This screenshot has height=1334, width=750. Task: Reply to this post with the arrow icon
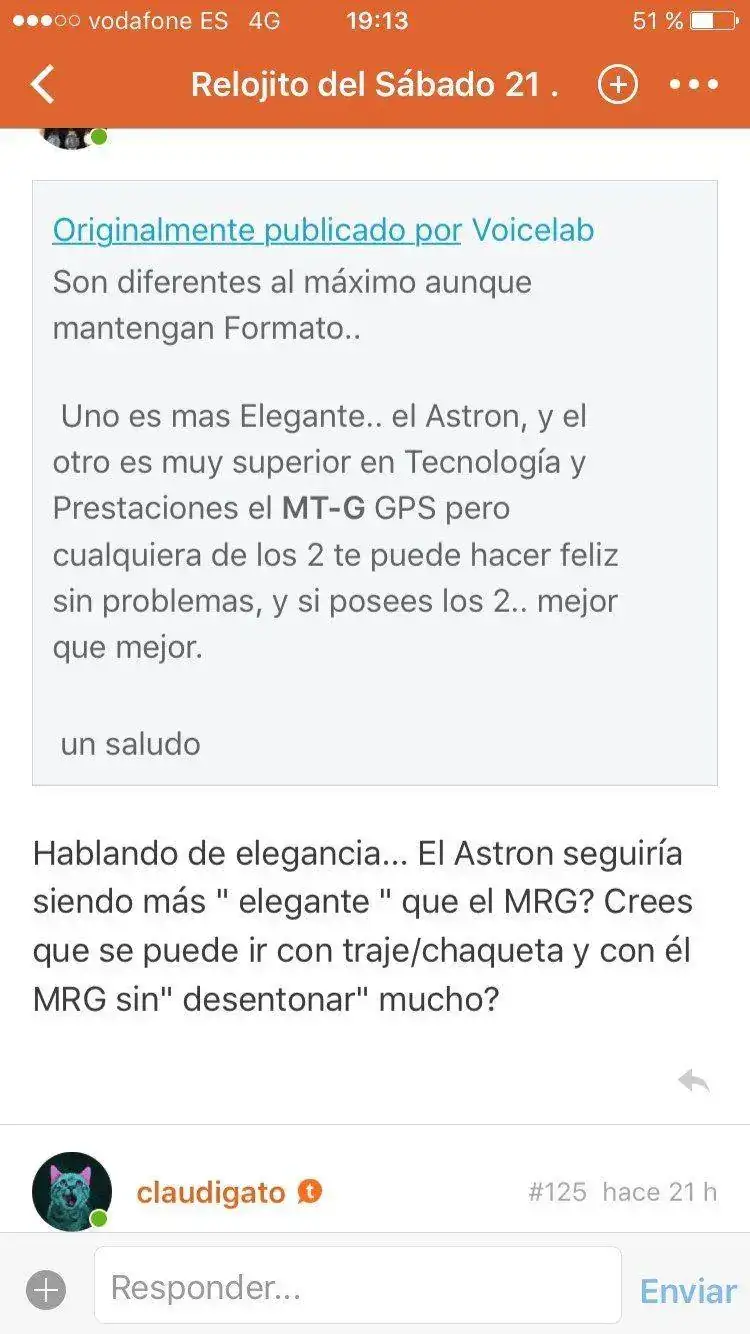pos(693,1080)
